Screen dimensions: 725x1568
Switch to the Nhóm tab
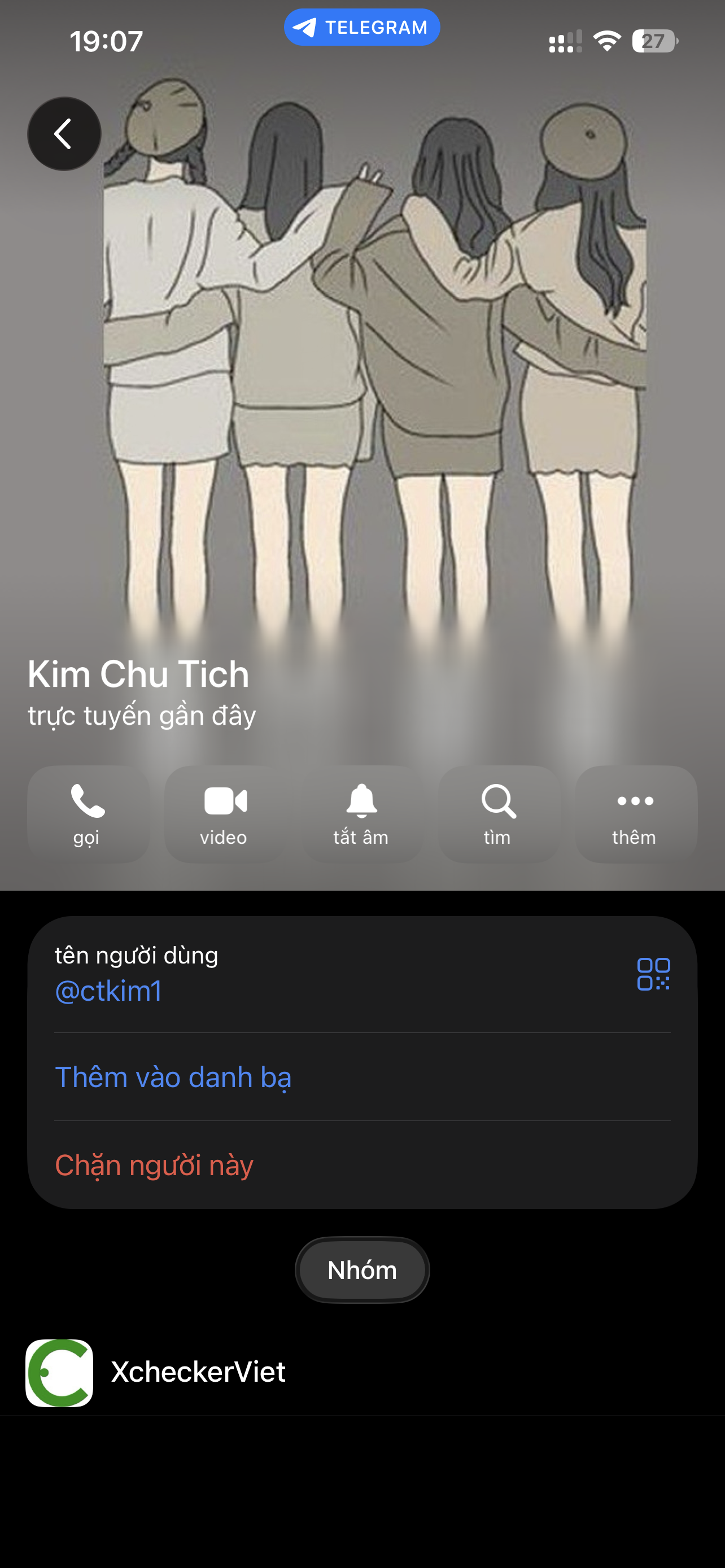362,1270
